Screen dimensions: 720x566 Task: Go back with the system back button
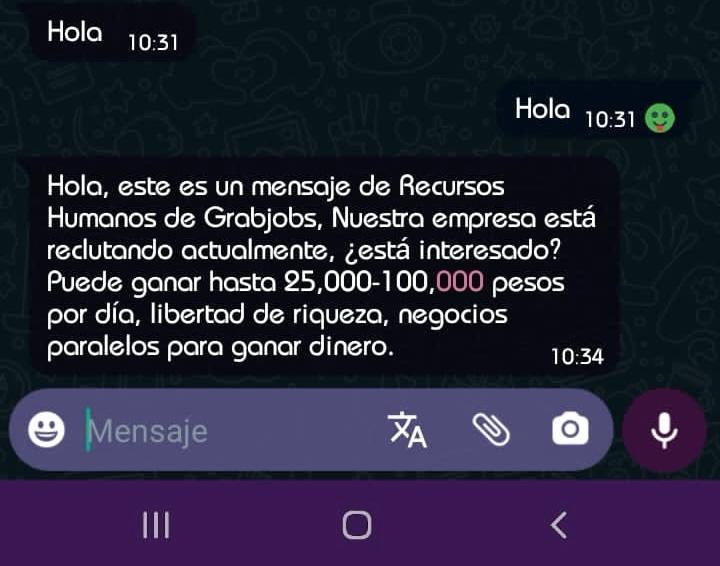tap(559, 524)
